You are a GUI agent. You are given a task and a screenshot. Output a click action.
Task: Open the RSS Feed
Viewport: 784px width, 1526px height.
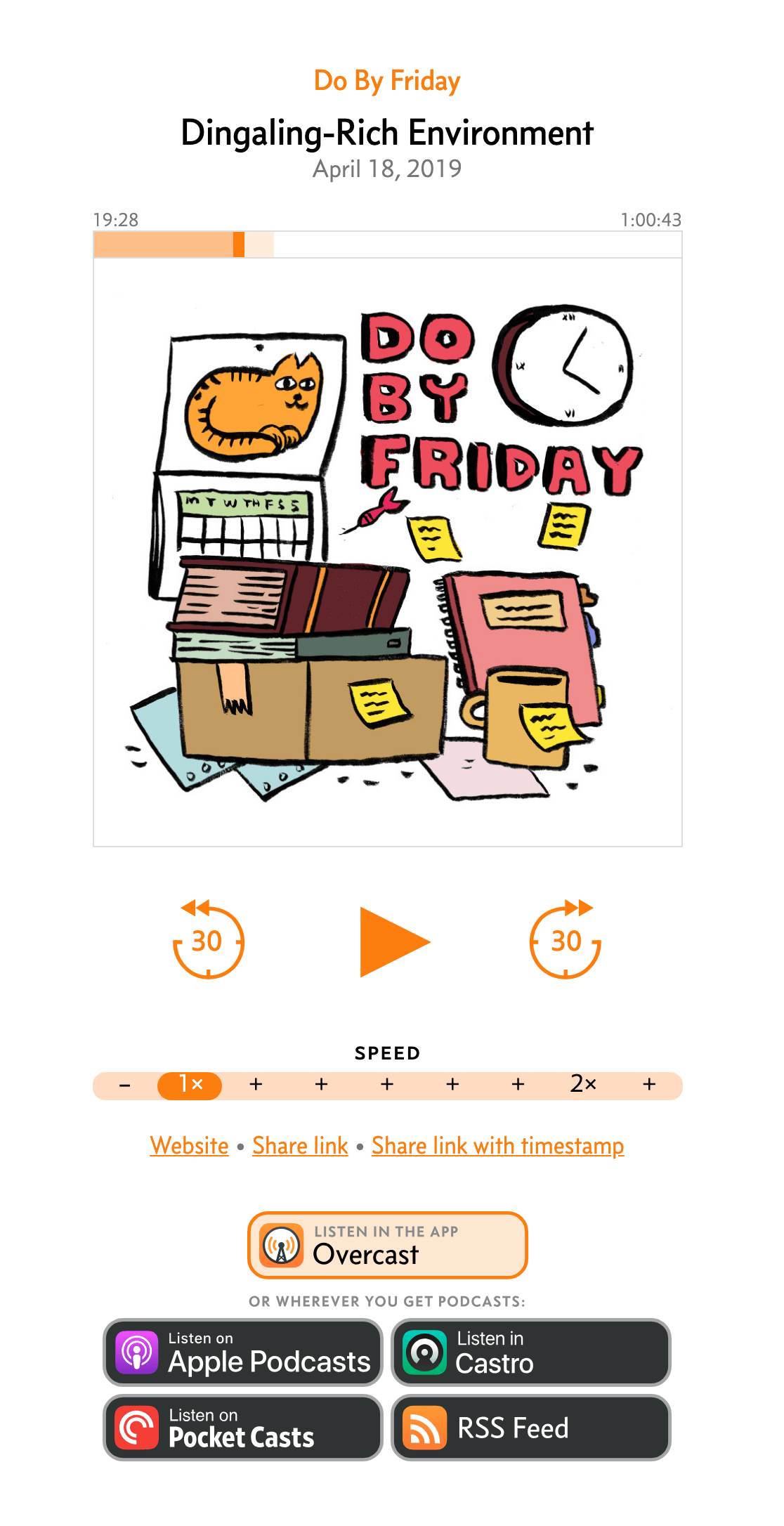click(531, 1428)
